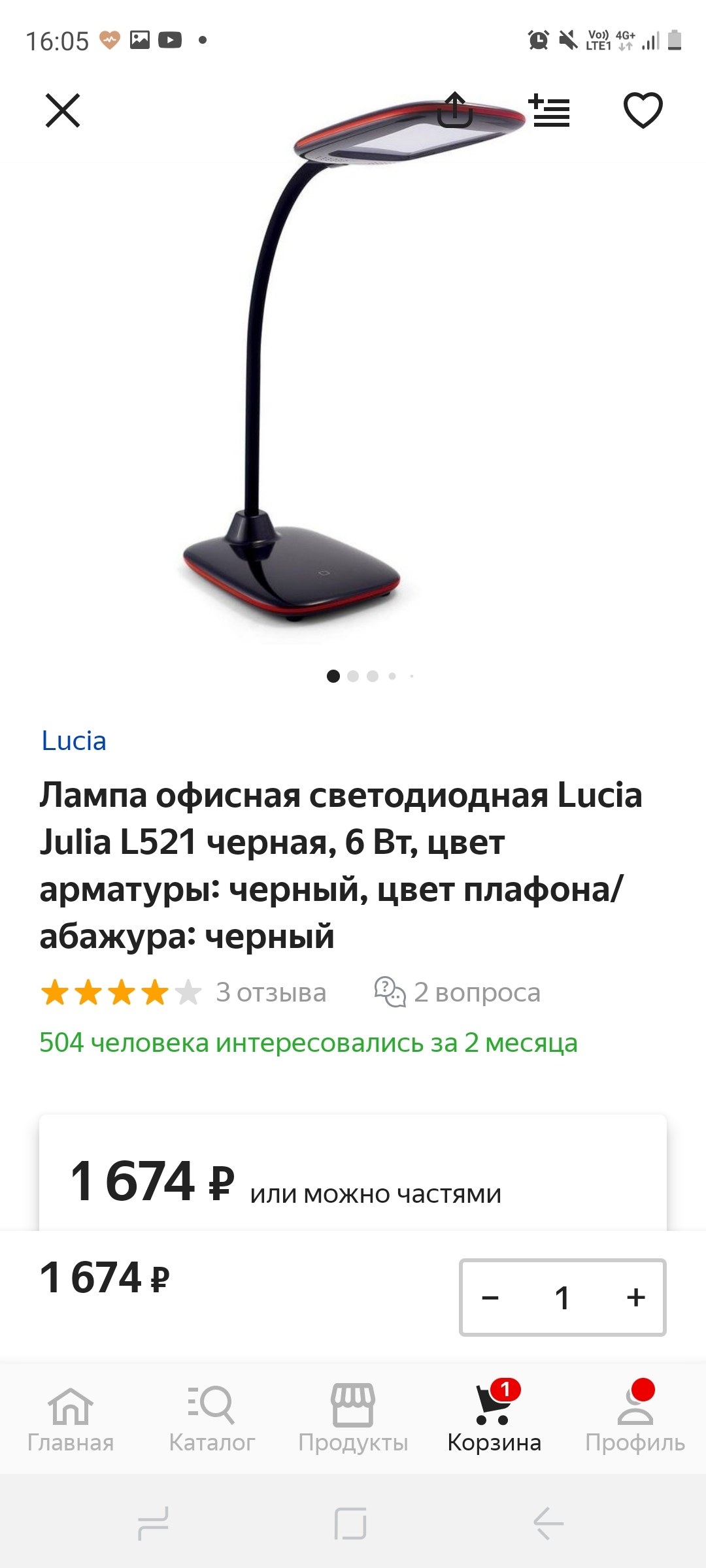
Task: Open the Корзина cart tab
Action: (x=494, y=1418)
